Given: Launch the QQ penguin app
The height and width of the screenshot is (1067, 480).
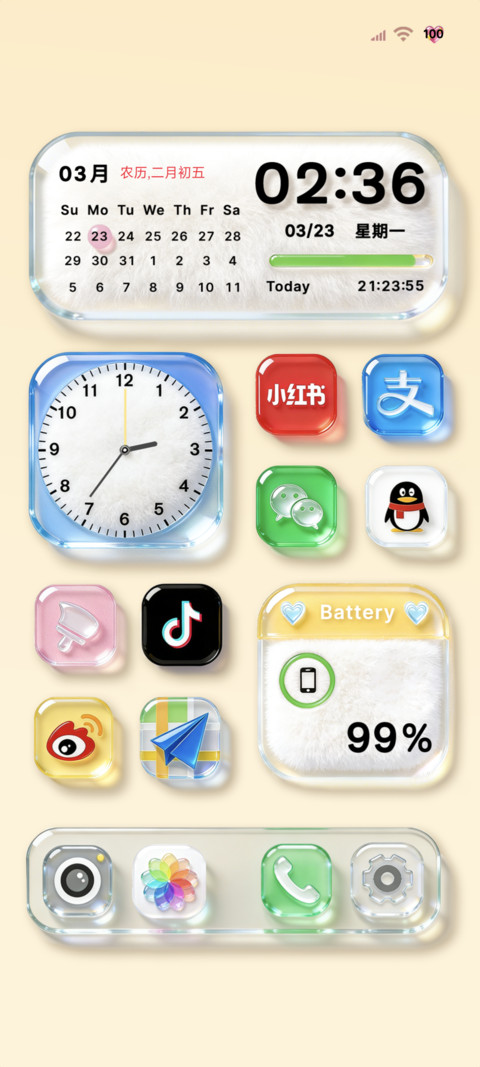Looking at the screenshot, I should pos(406,506).
